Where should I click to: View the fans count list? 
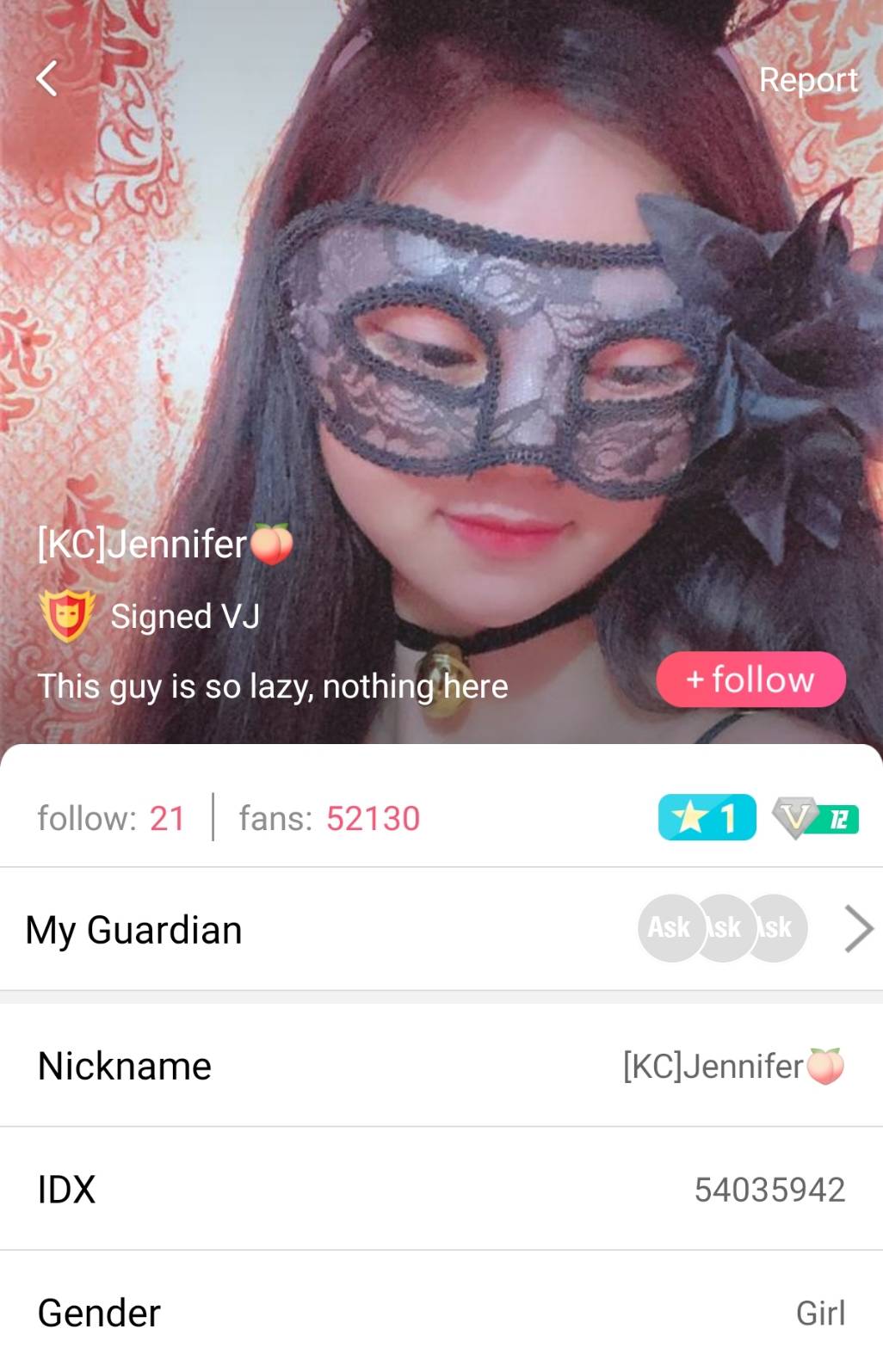(330, 818)
